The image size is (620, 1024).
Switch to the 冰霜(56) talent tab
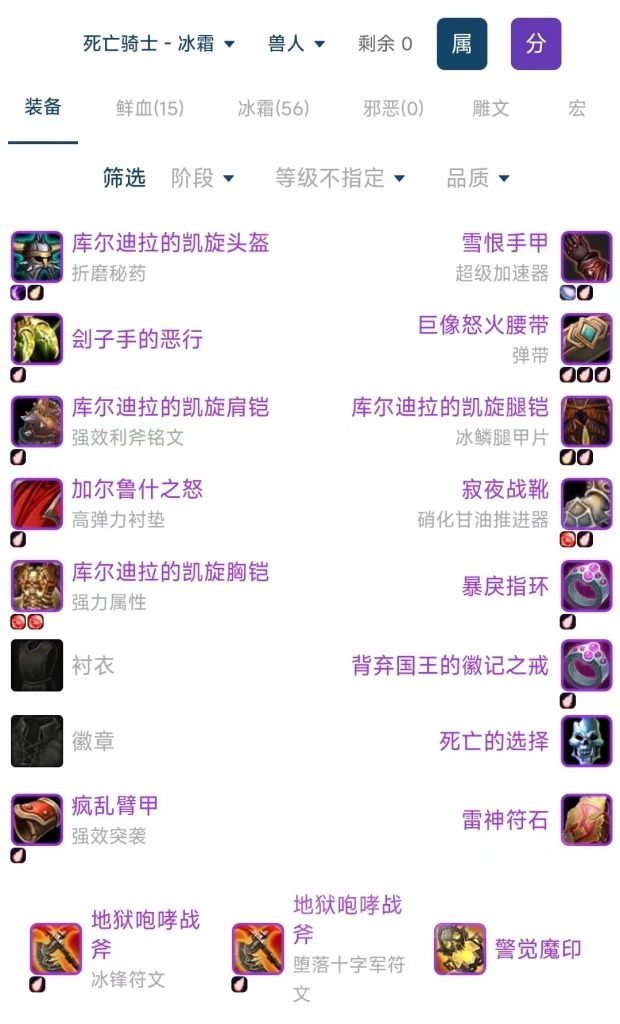(x=273, y=108)
